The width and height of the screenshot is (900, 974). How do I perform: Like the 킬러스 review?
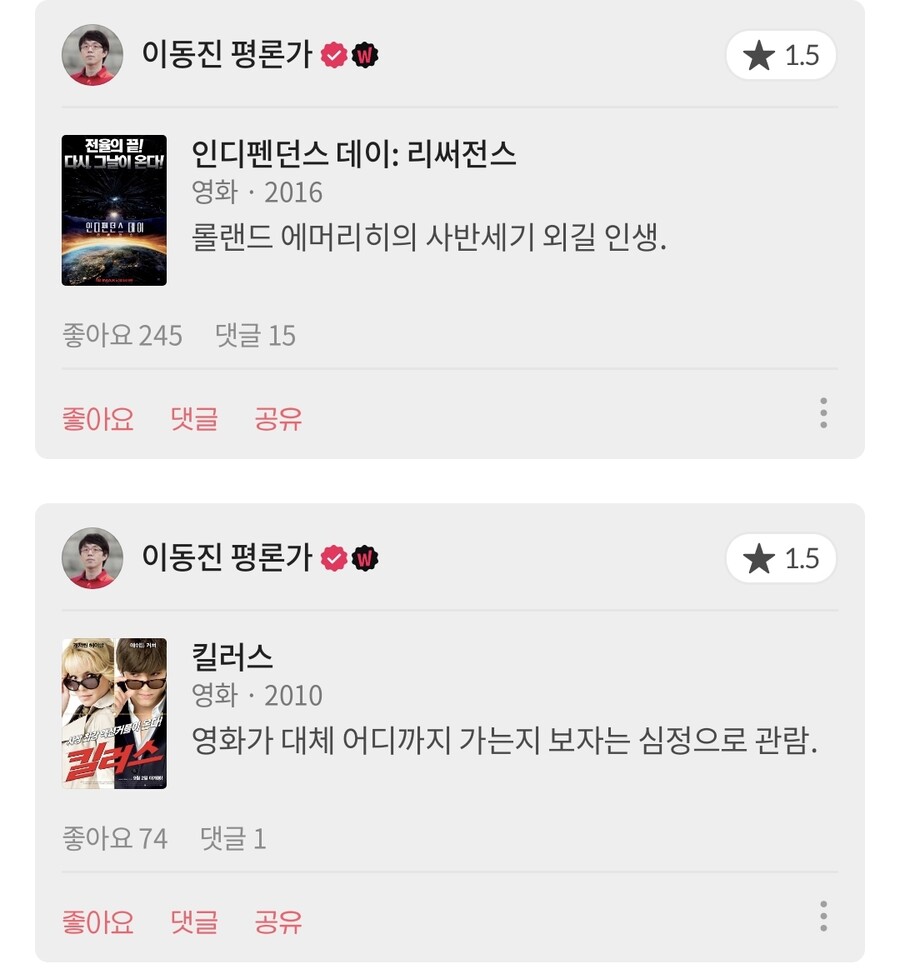pos(98,920)
